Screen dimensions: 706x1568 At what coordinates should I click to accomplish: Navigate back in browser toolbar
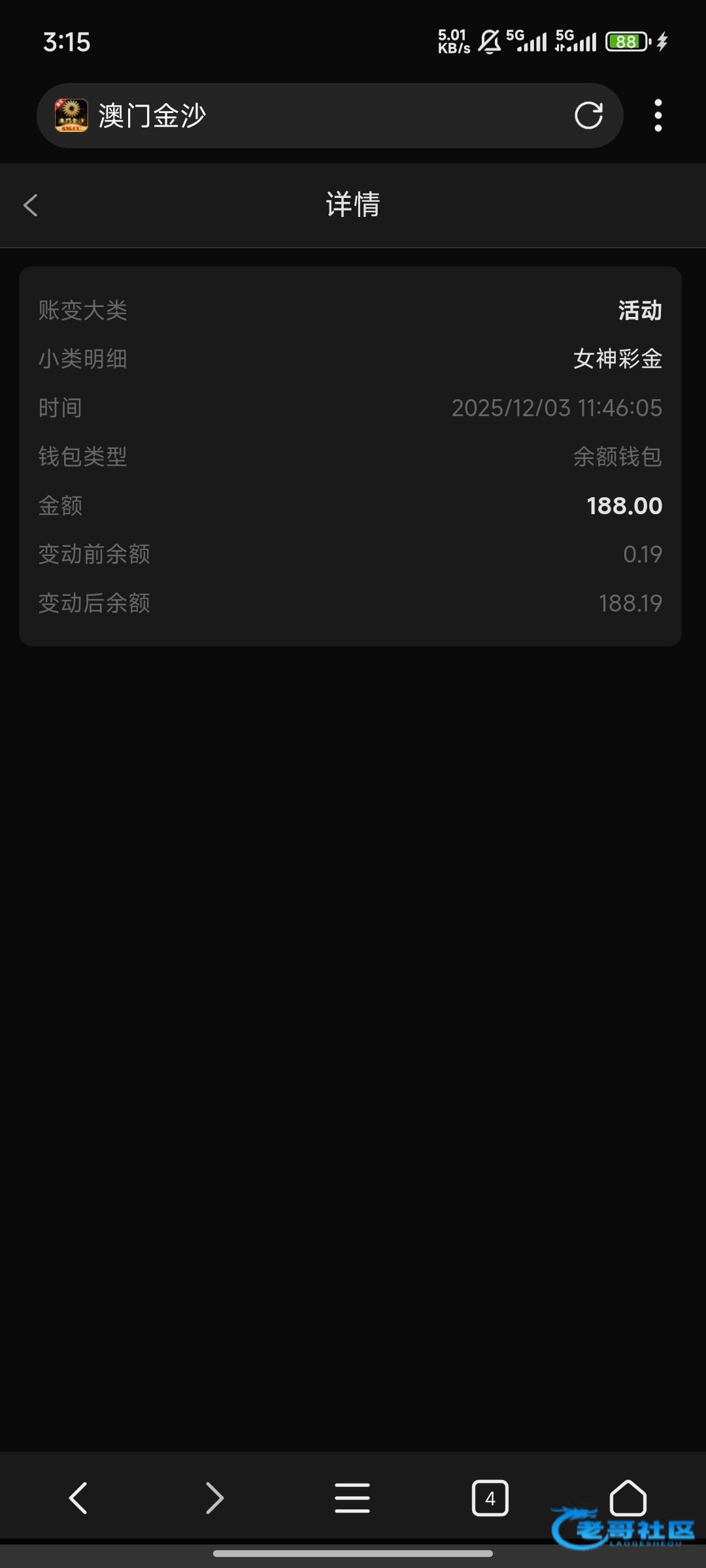(x=78, y=1497)
